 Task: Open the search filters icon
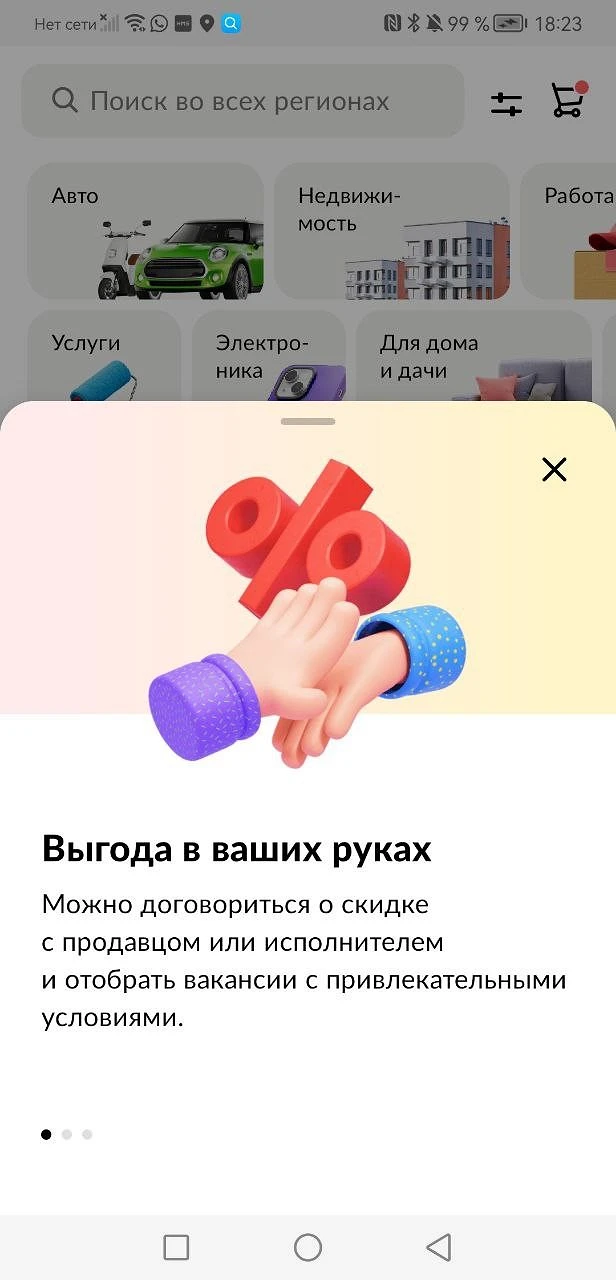tap(506, 103)
